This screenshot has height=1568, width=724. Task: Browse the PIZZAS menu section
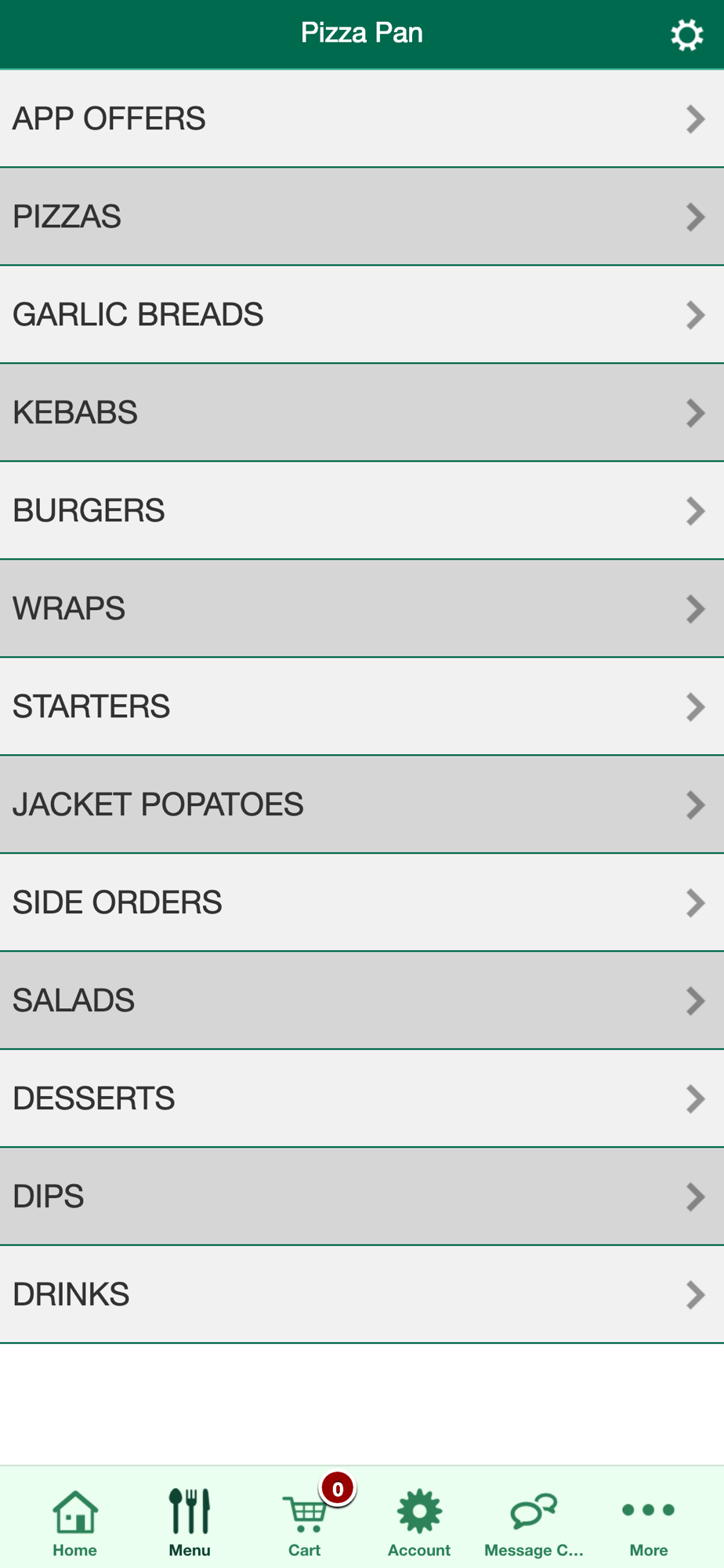pyautogui.click(x=362, y=217)
